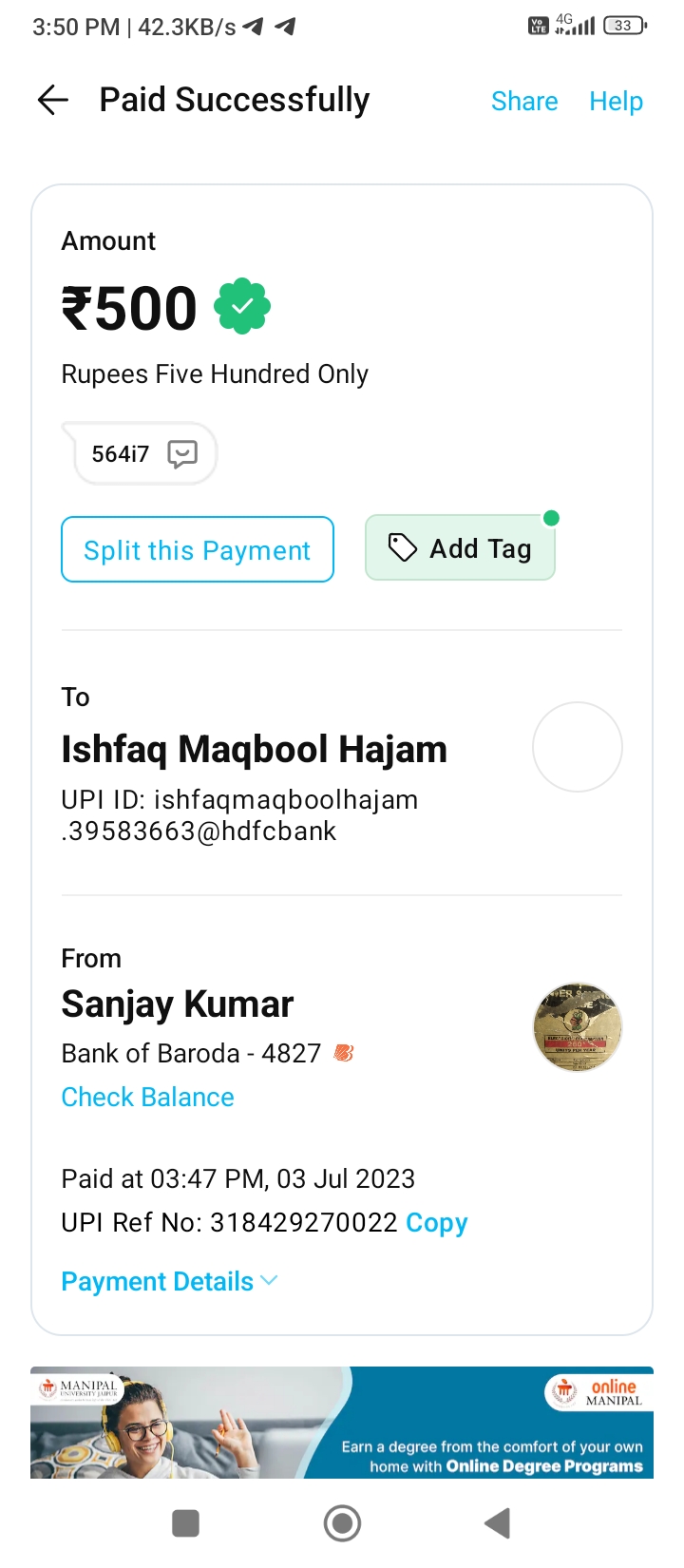Click the back arrow to return
The image size is (684, 1568).
[52, 100]
